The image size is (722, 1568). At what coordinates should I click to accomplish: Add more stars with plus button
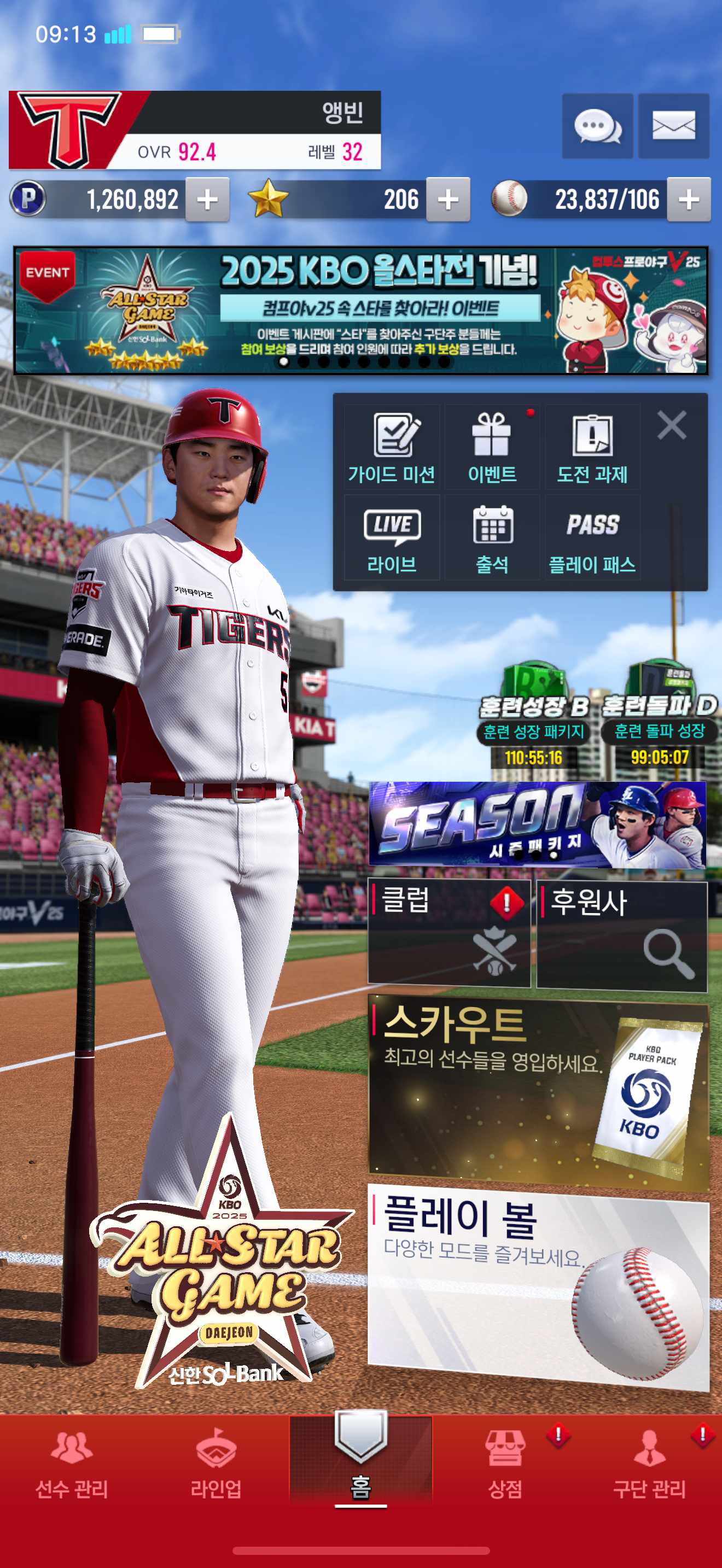click(448, 200)
